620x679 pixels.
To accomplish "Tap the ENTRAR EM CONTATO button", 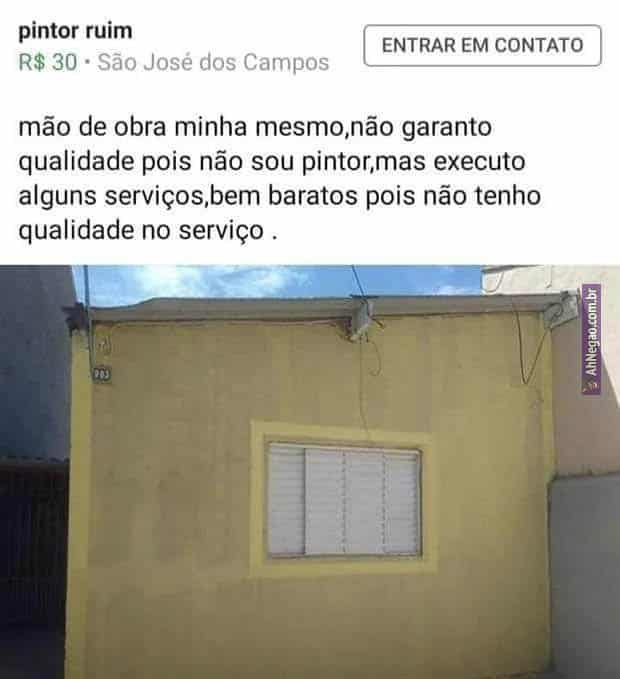I will tap(482, 45).
